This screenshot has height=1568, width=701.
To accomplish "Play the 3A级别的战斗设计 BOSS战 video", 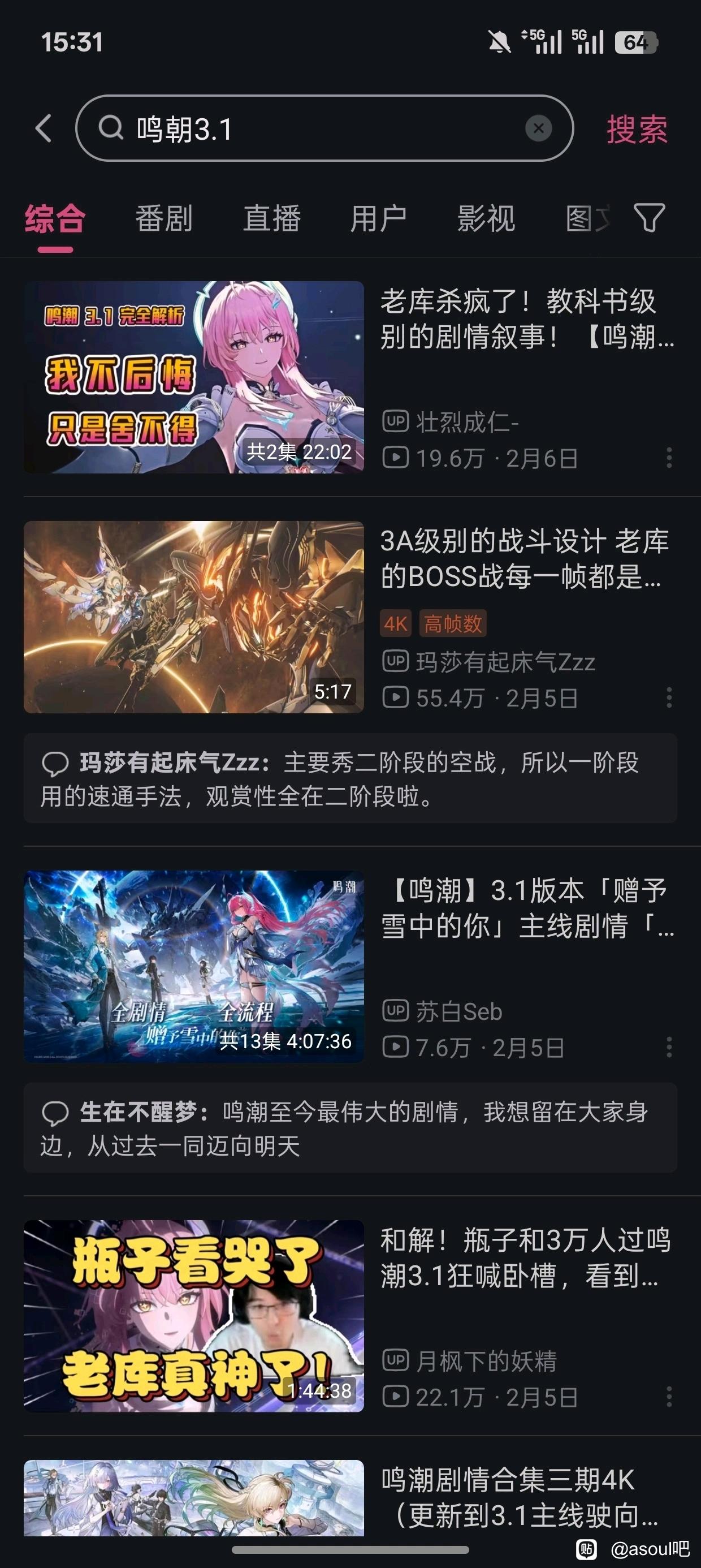I will (193, 617).
